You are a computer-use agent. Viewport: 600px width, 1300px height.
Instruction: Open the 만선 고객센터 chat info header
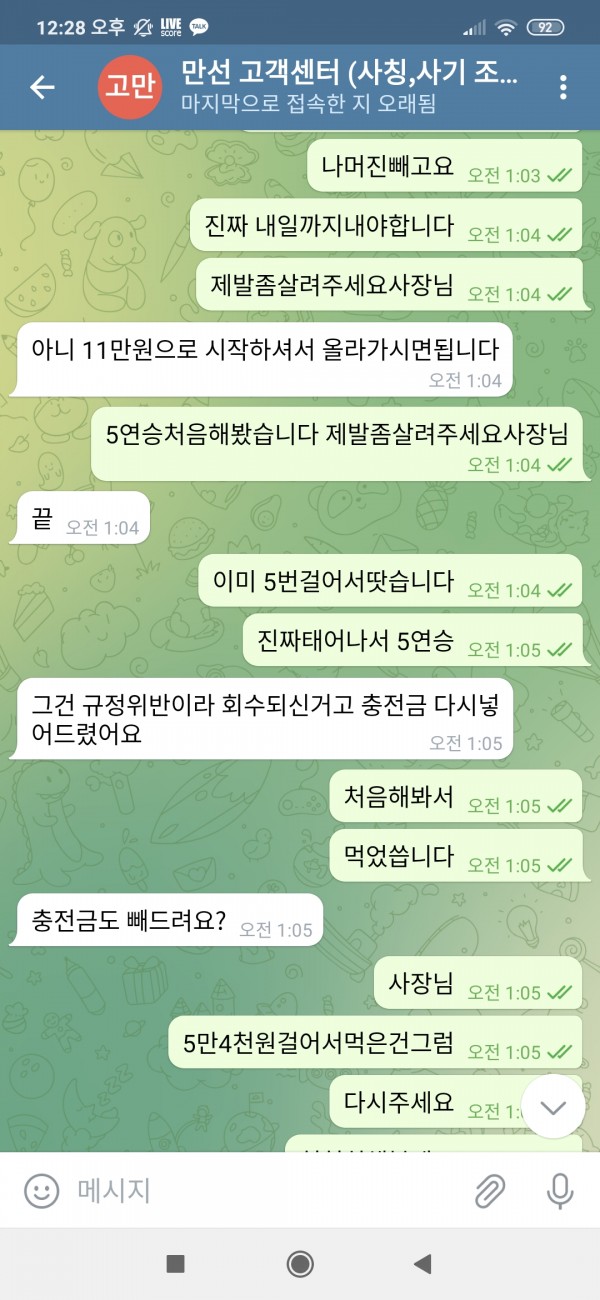coord(350,87)
